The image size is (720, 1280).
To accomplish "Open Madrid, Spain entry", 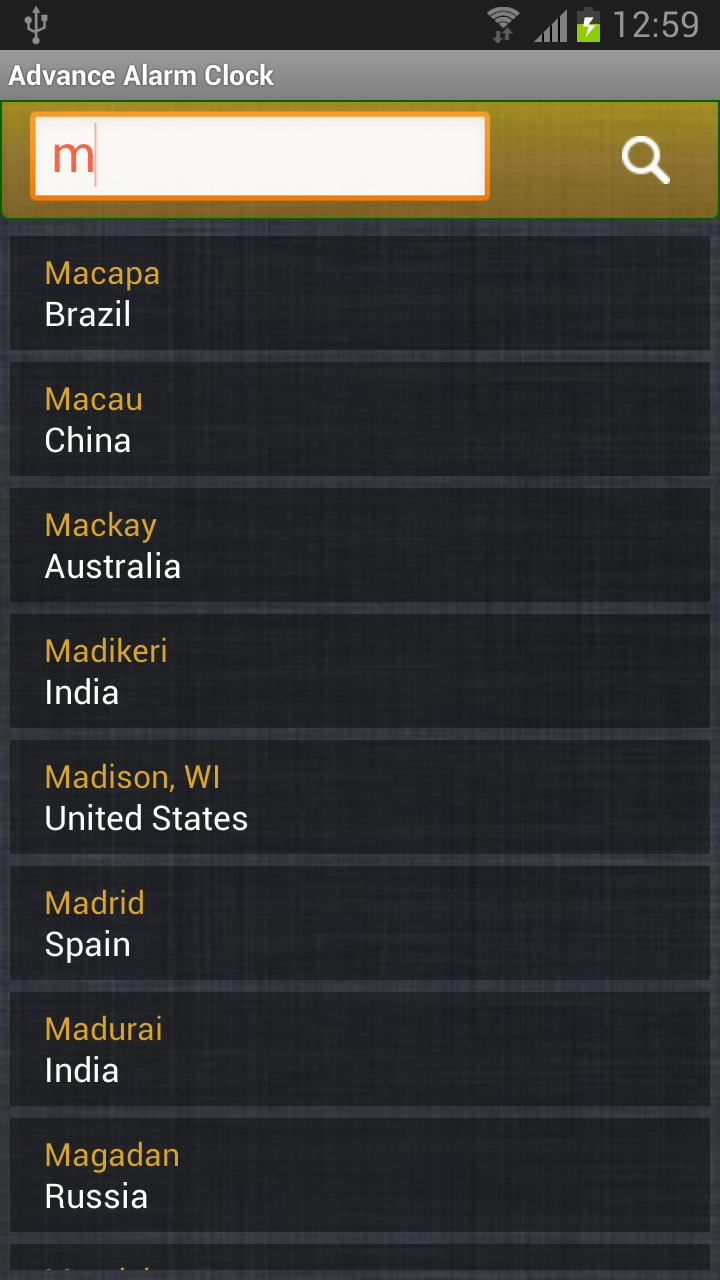I will [x=360, y=923].
